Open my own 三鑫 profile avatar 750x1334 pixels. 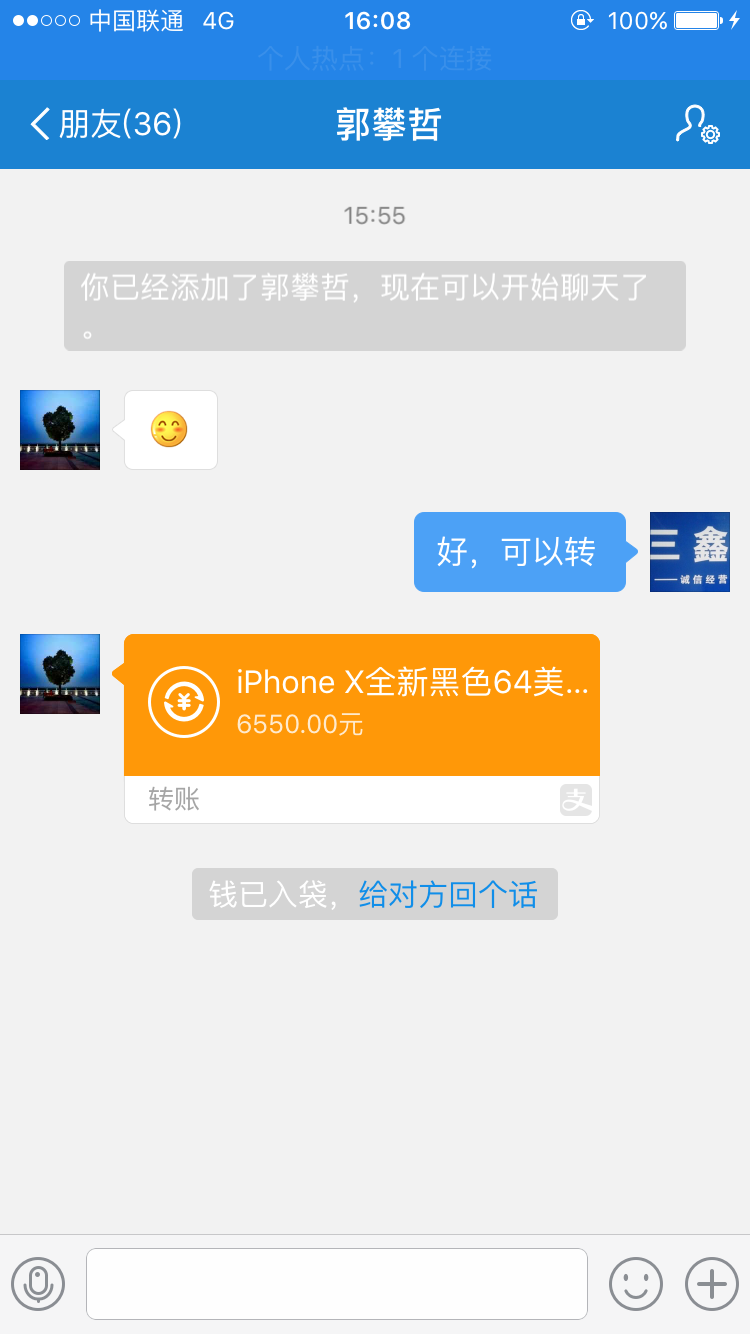click(x=689, y=552)
